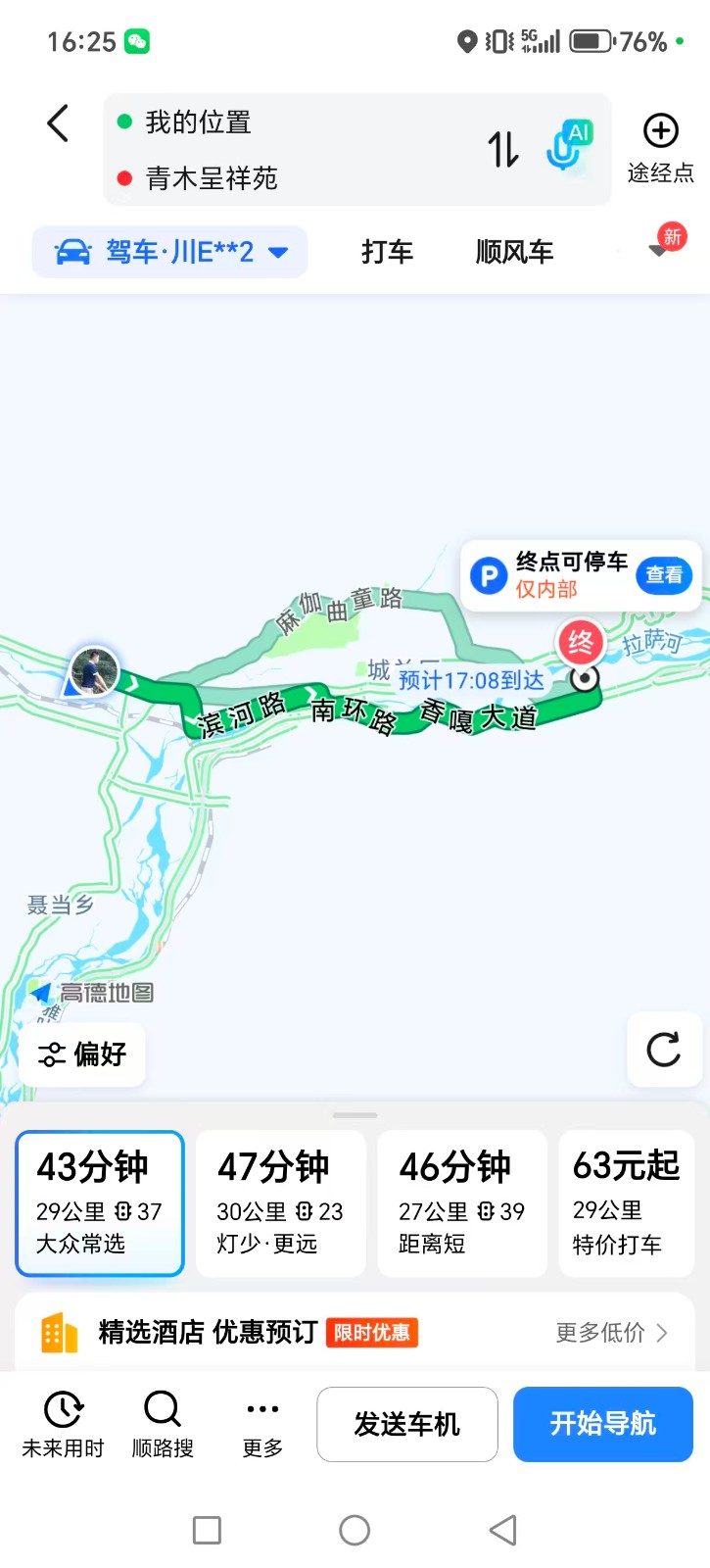
Task: Edit the destination 青木呈祥苑
Action: tap(213, 178)
